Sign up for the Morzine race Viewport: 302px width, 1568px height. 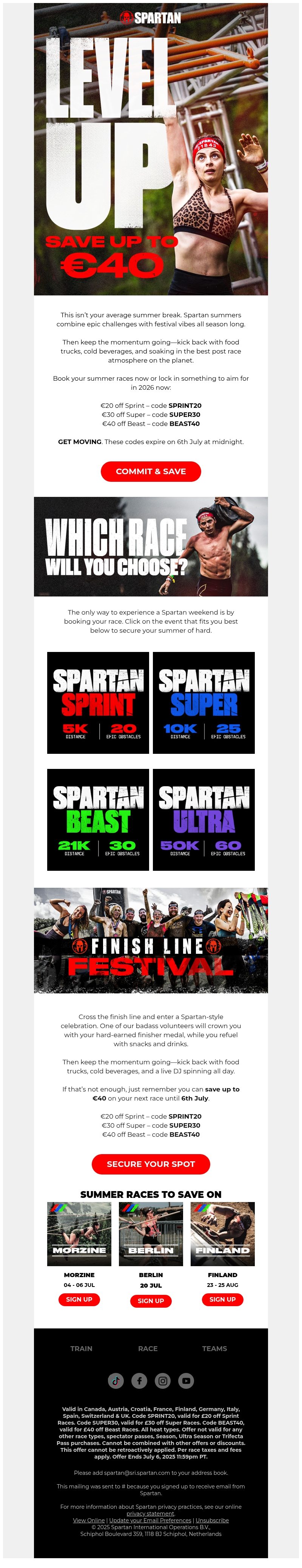[x=79, y=1299]
